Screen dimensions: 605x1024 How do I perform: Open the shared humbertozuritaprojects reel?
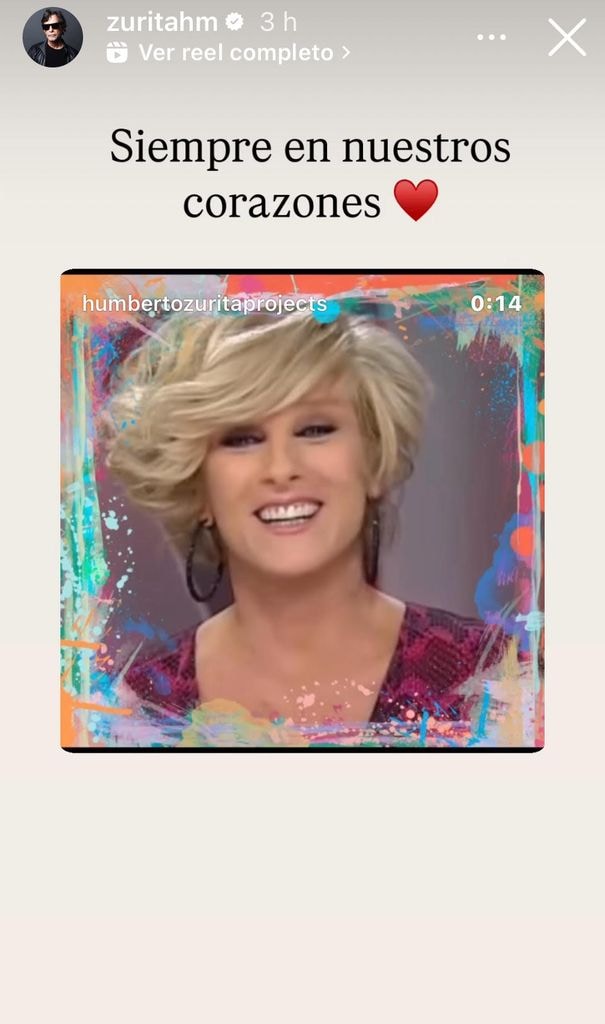click(x=302, y=510)
